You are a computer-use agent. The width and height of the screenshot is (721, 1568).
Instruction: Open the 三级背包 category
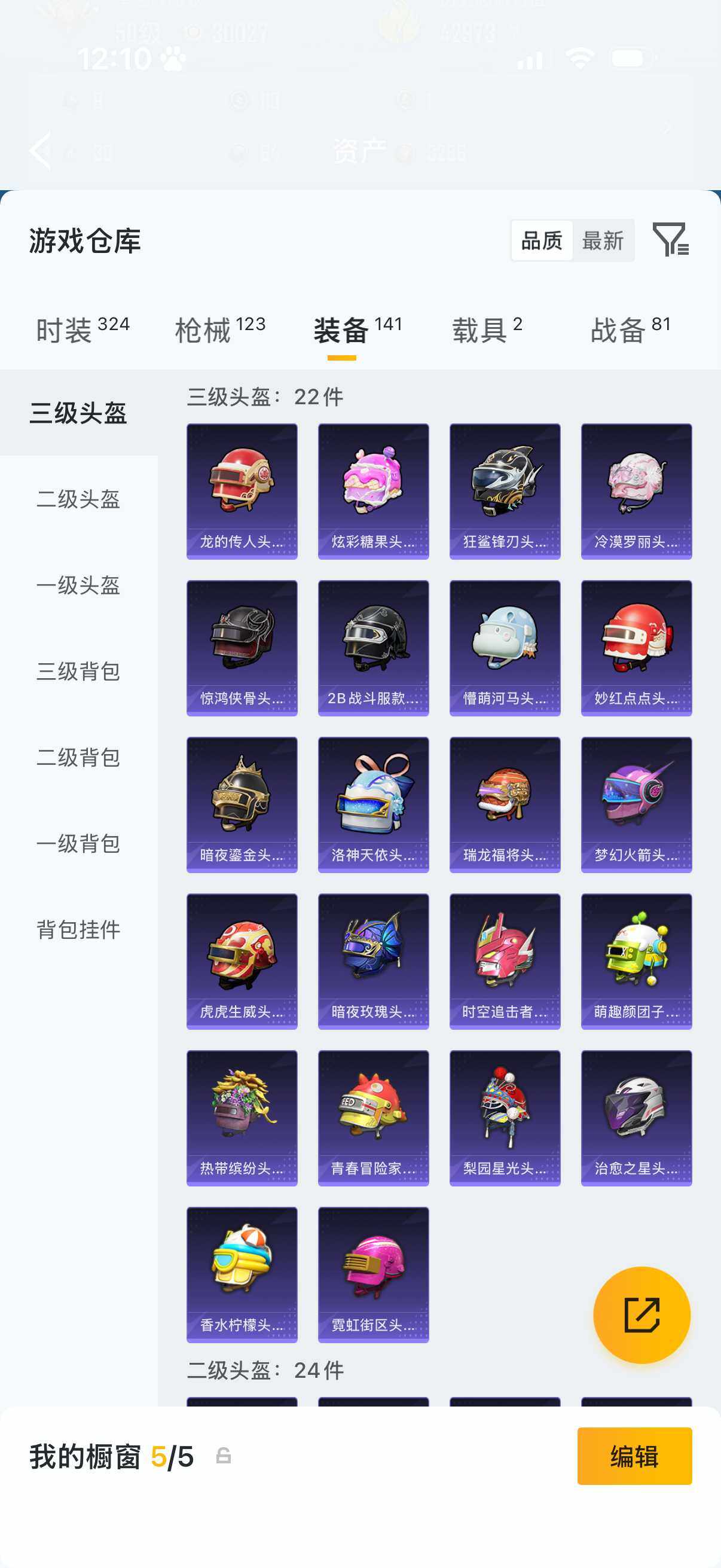click(x=77, y=673)
